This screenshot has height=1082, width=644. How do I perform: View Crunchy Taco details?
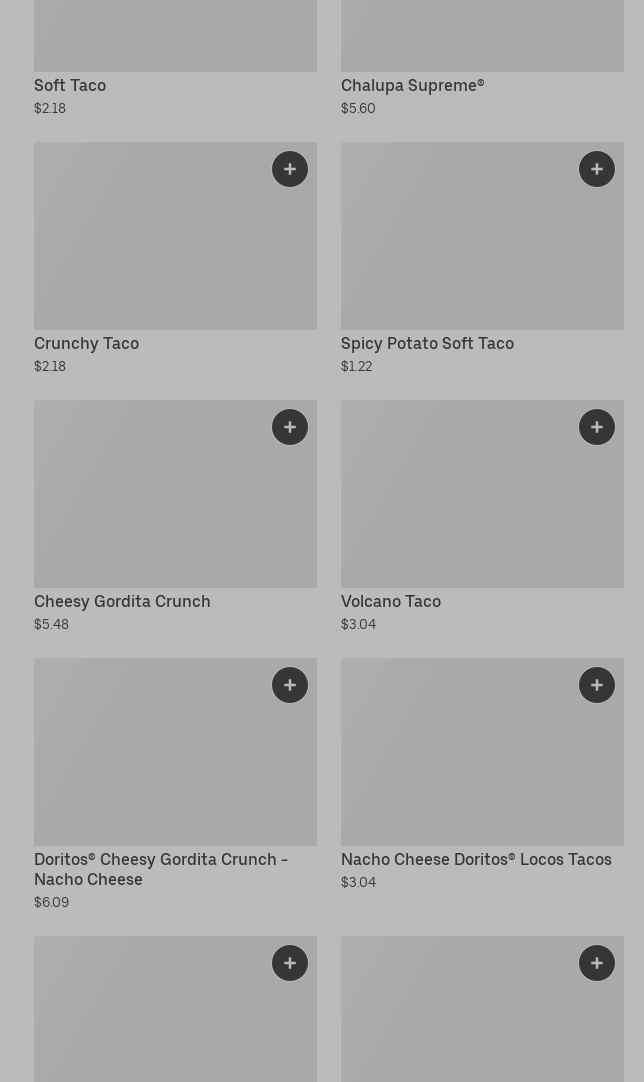coord(175,259)
